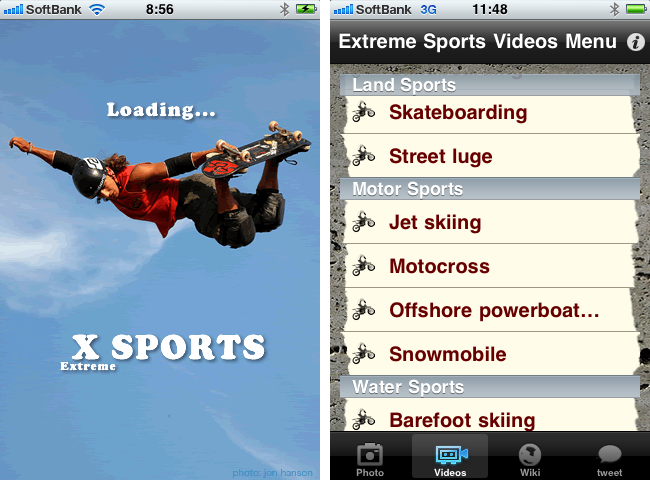The width and height of the screenshot is (650, 480).
Task: Open Barefoot skiing videos
Action: 490,420
